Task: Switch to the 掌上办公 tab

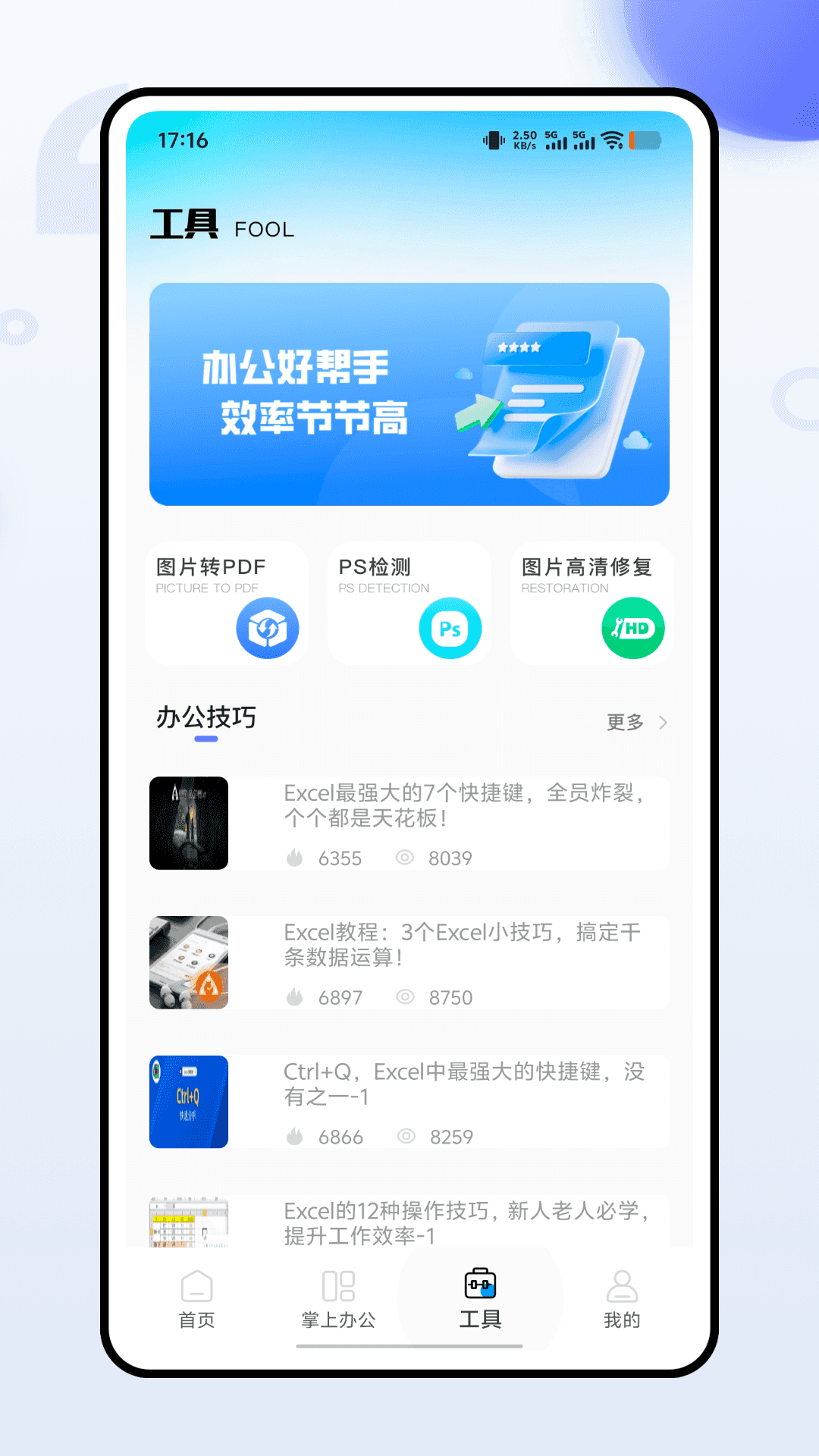Action: (x=340, y=1298)
